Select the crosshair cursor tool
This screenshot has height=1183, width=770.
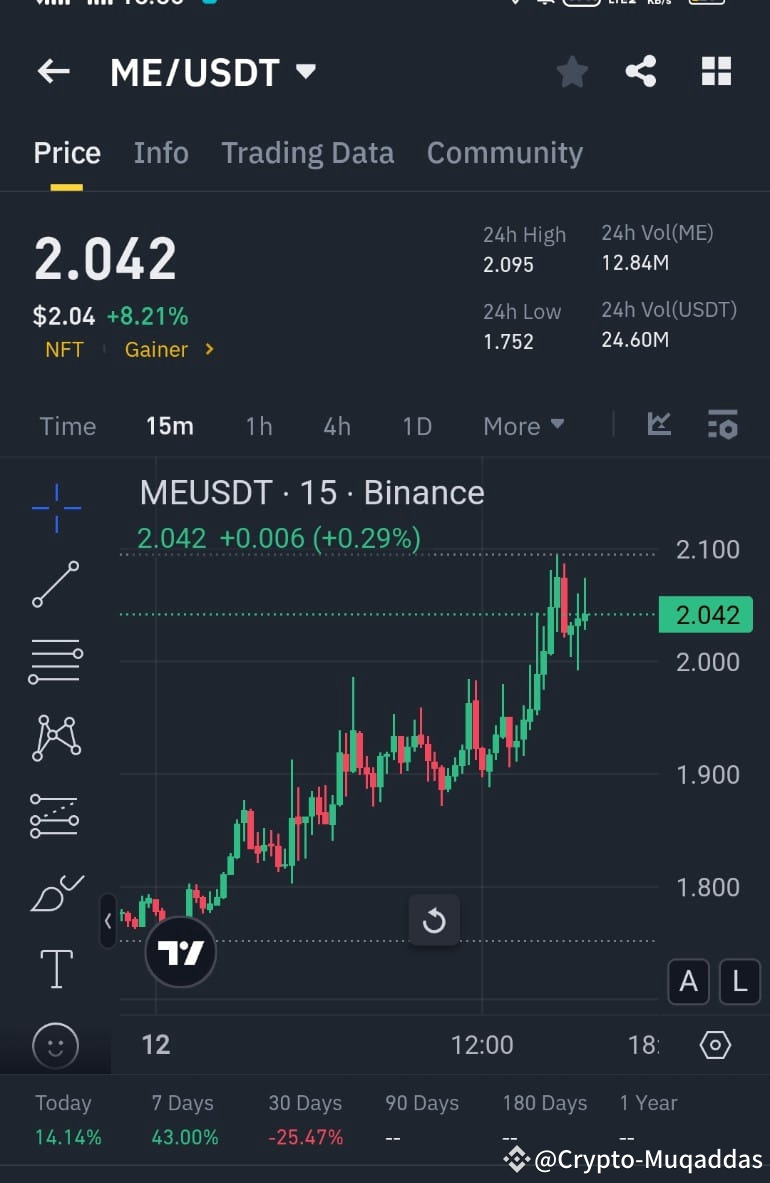coord(55,507)
